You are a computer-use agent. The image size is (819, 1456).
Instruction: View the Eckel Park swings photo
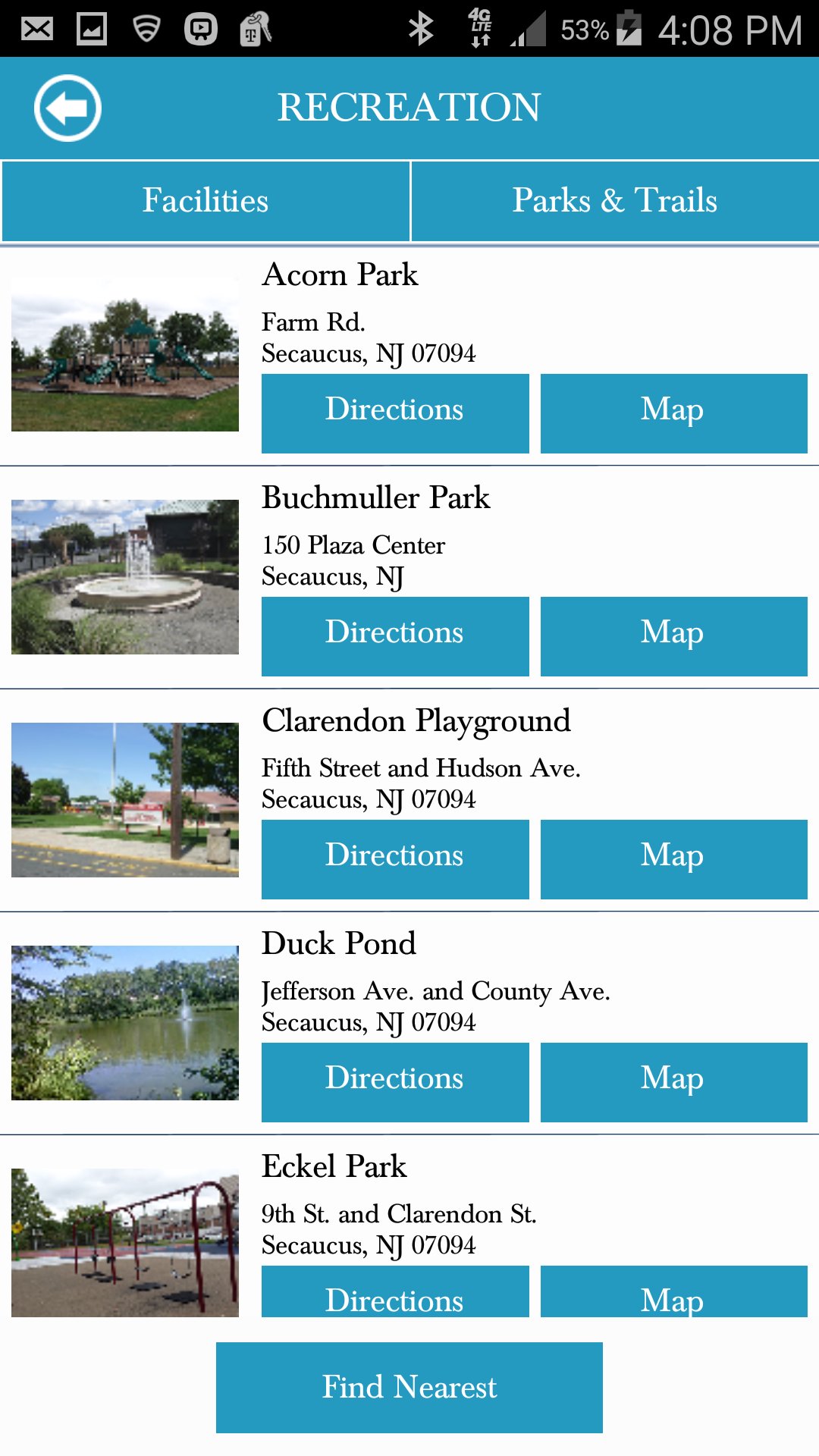125,1241
